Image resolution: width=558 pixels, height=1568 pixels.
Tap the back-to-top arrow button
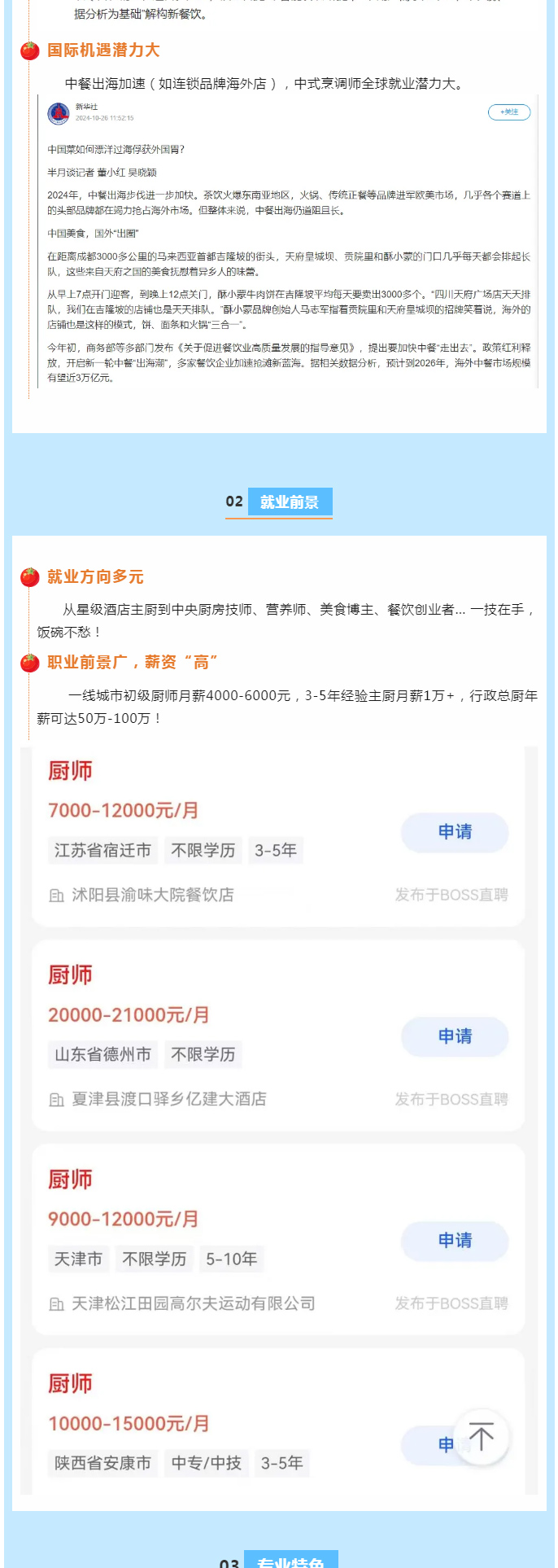(481, 1437)
